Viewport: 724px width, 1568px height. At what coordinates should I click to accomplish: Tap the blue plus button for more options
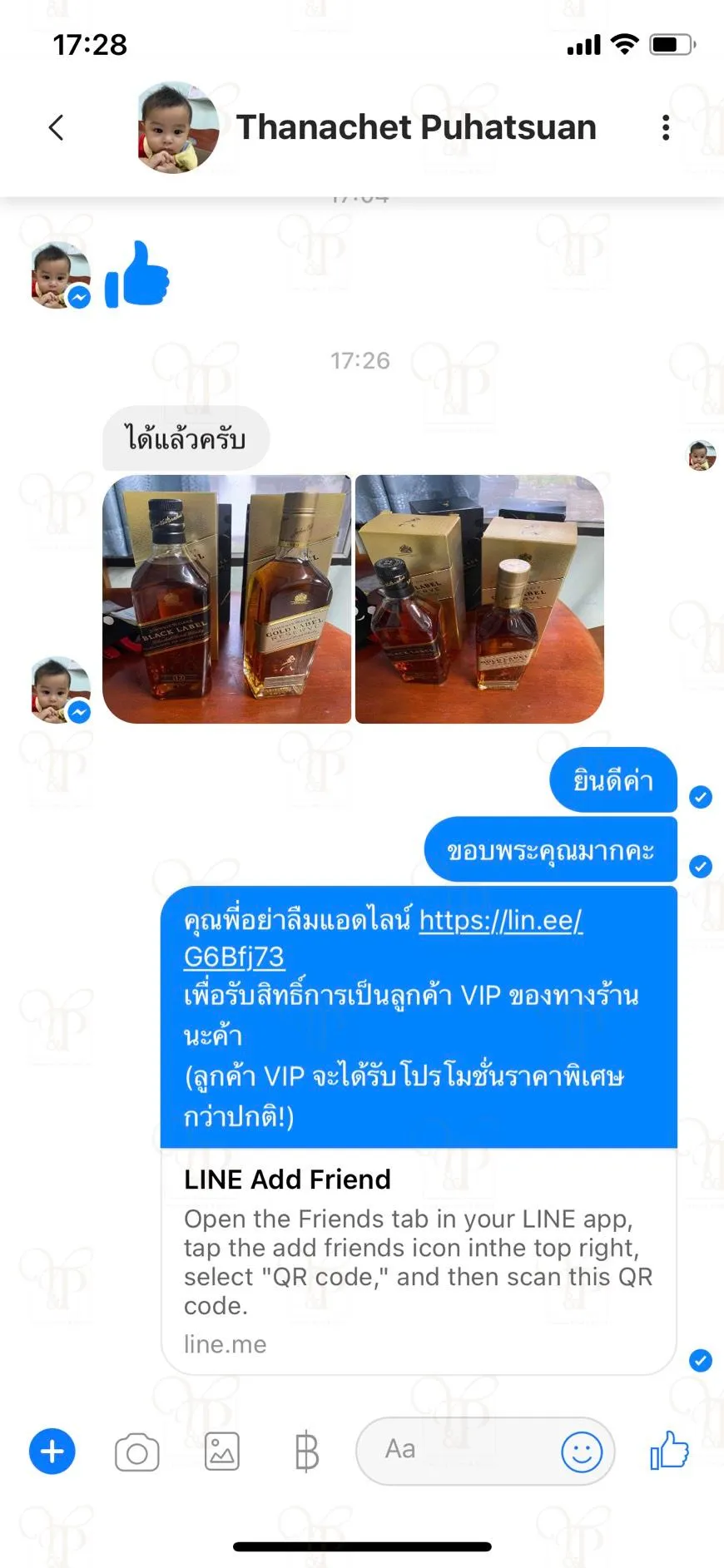(52, 1451)
